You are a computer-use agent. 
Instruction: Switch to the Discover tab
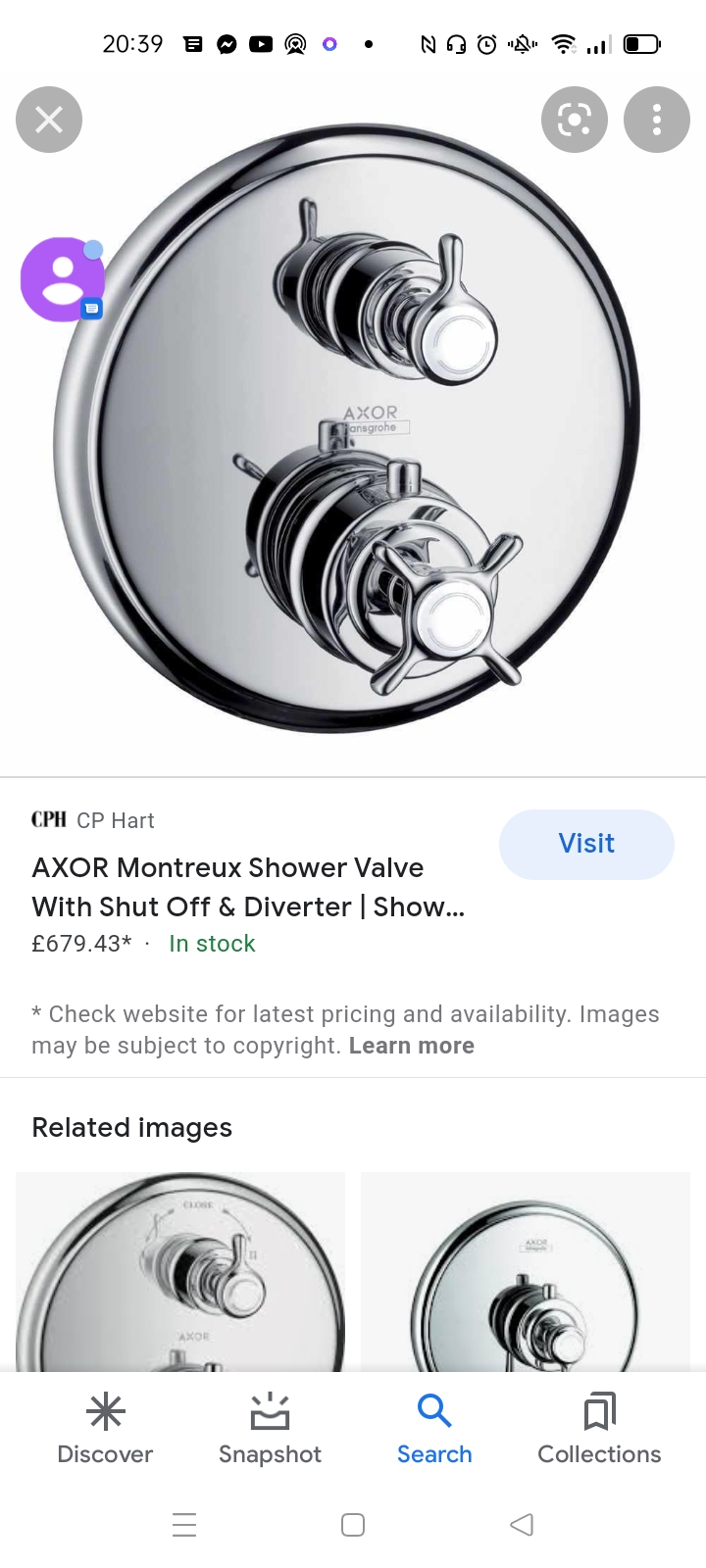(x=105, y=1430)
